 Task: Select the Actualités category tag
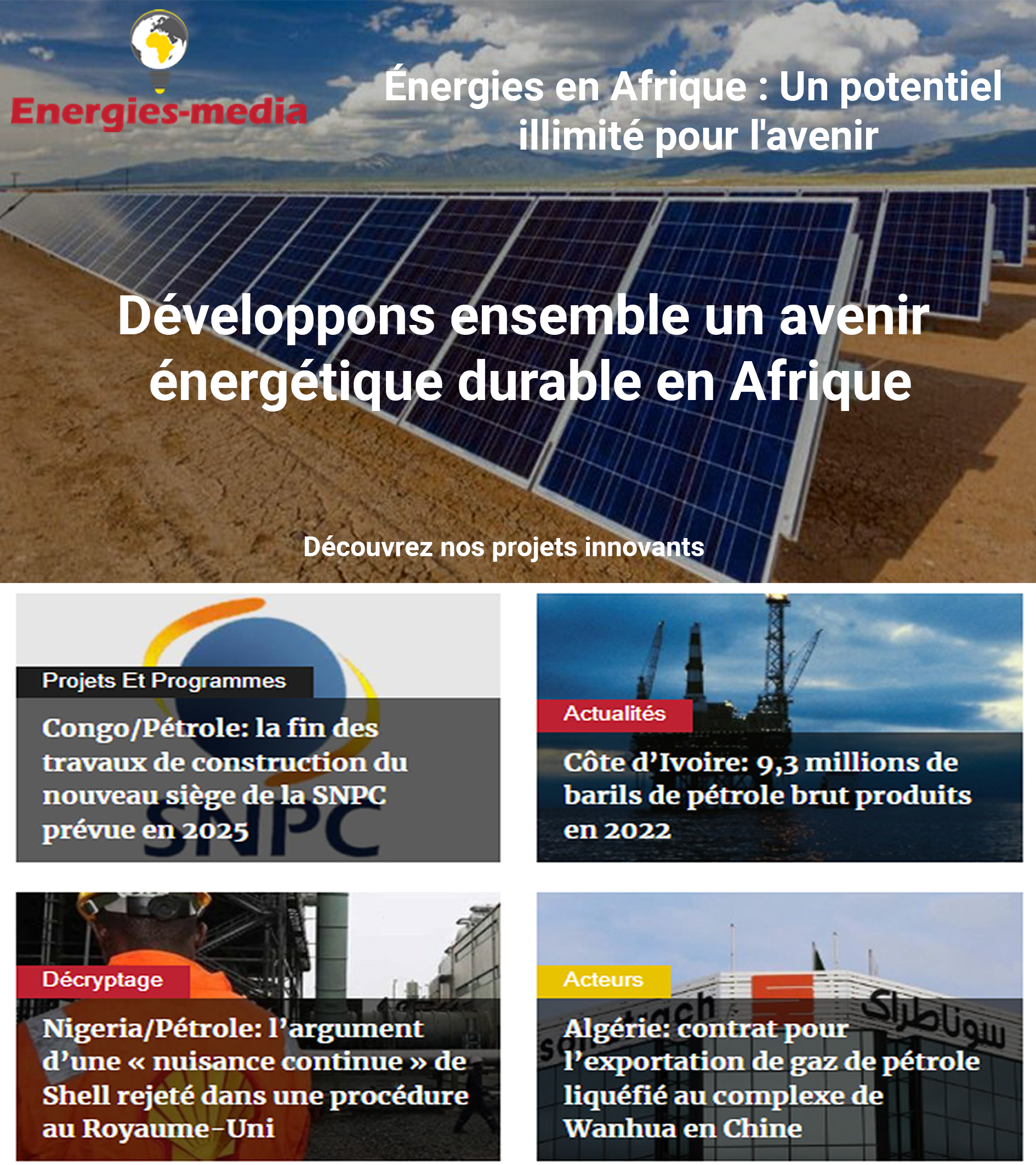pyautogui.click(x=614, y=713)
